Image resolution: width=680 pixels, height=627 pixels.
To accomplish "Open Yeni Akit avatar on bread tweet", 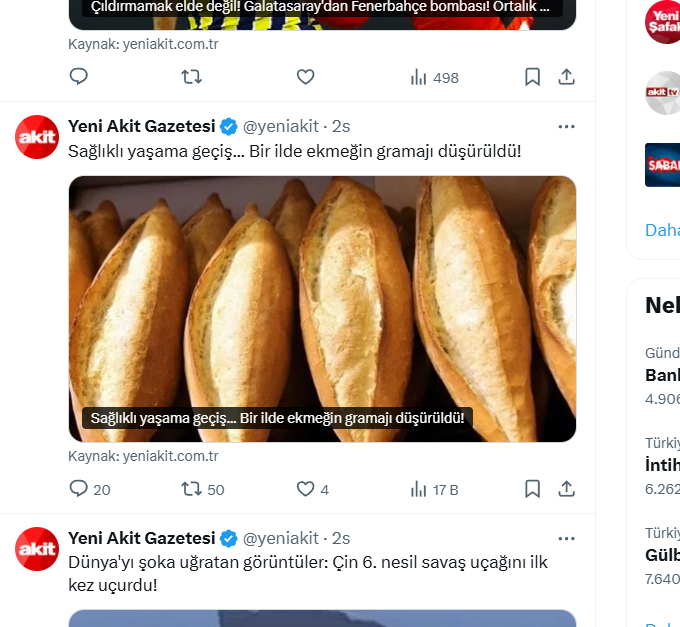I will (x=37, y=137).
